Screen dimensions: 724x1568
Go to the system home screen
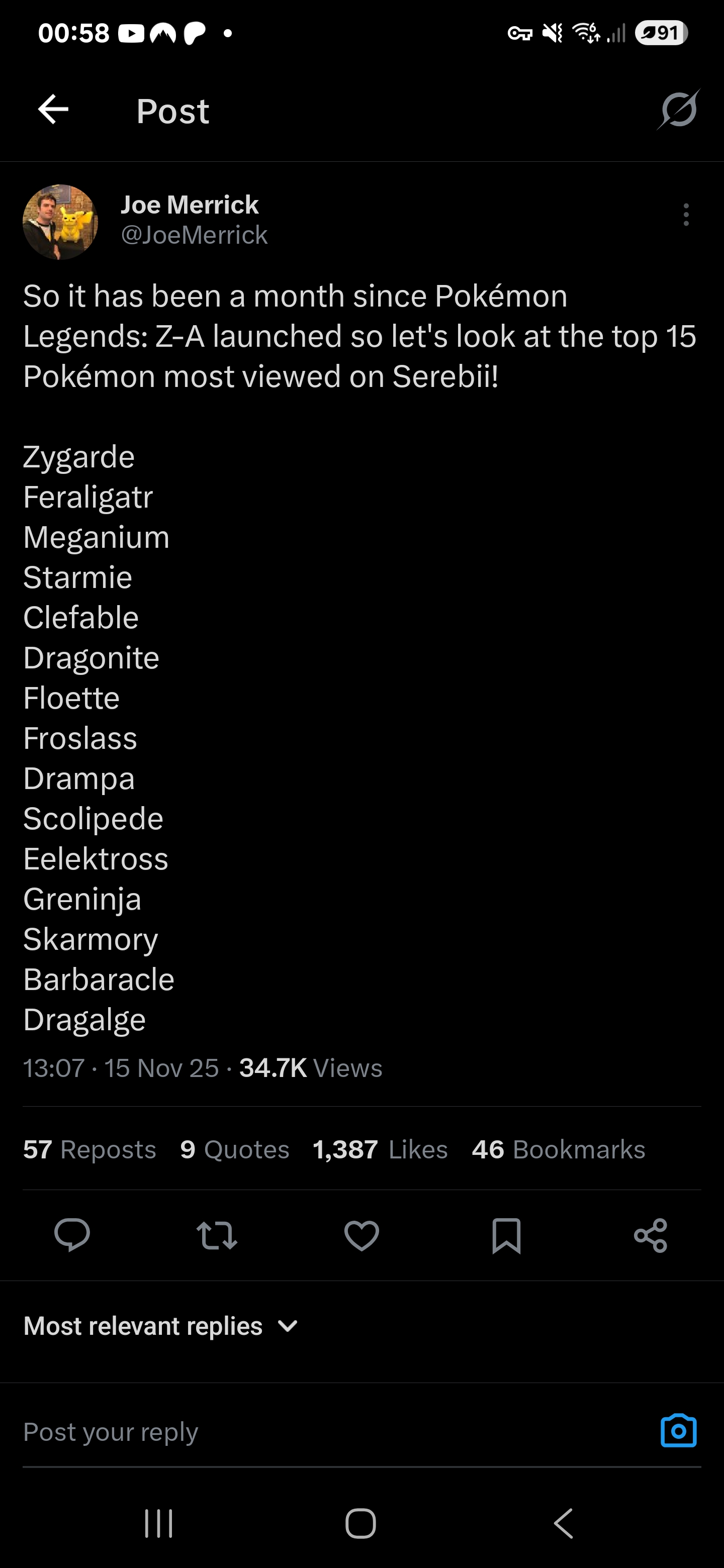(361, 1524)
